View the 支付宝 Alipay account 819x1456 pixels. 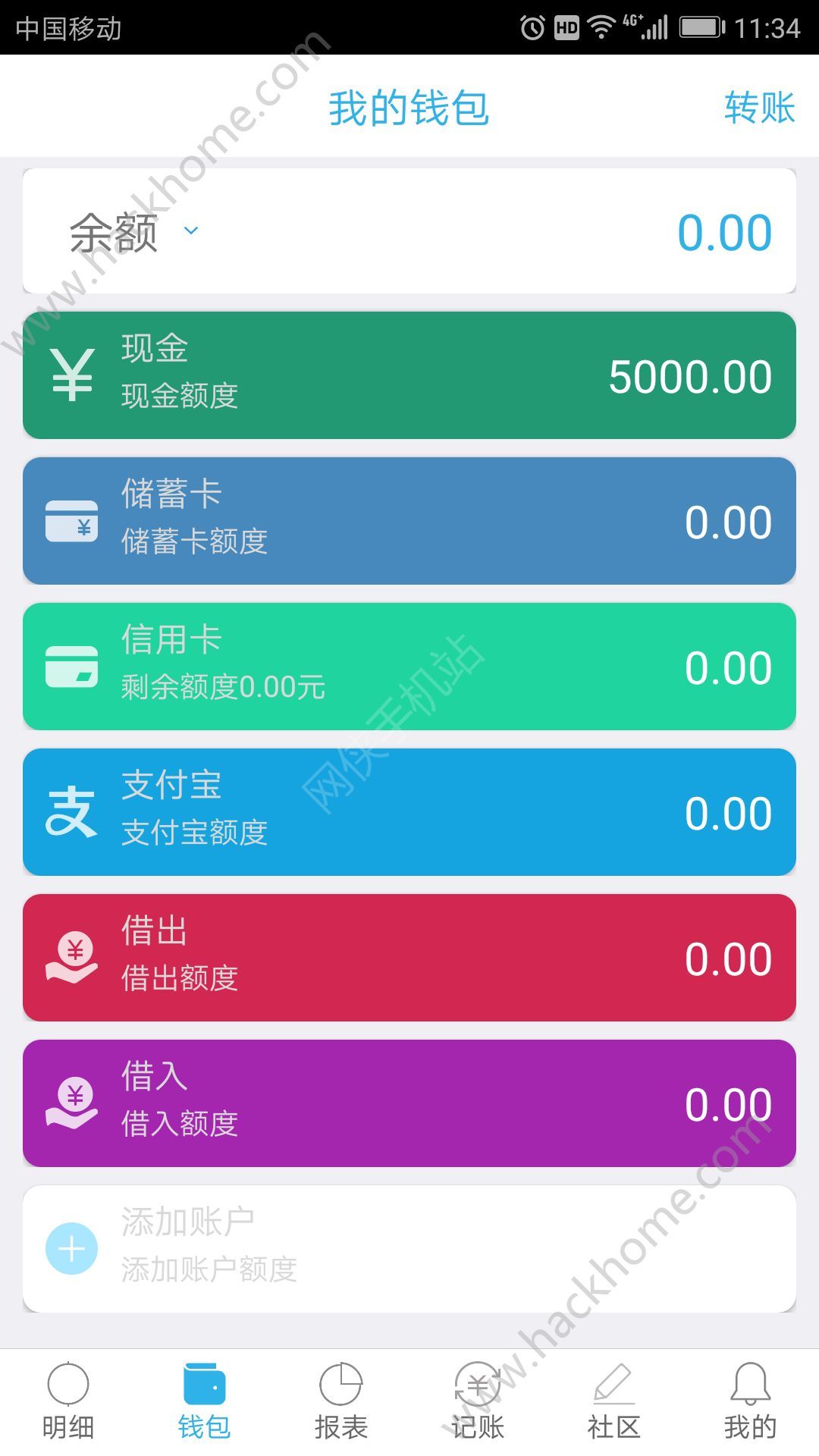pyautogui.click(x=409, y=811)
